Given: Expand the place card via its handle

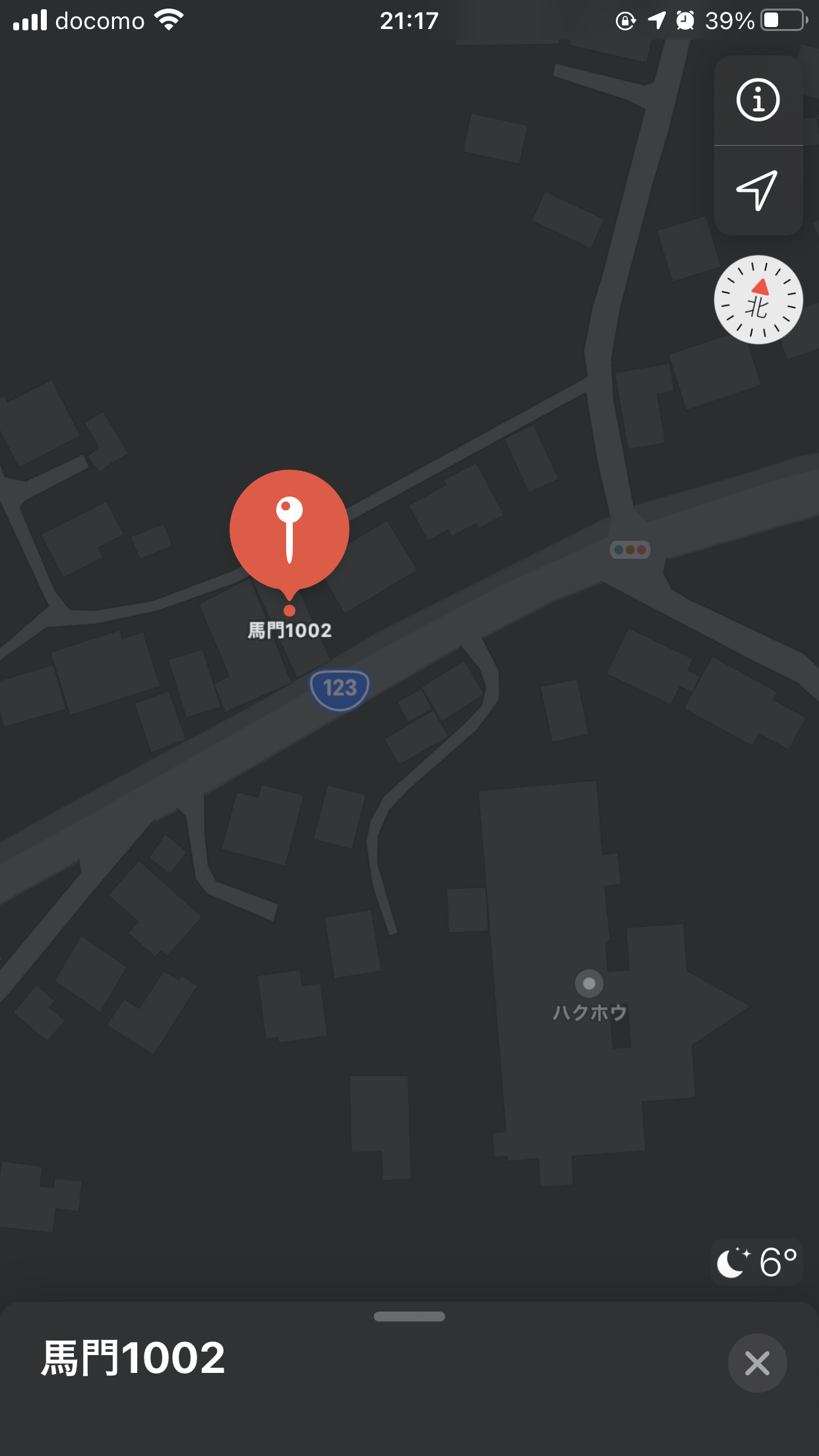Looking at the screenshot, I should point(409,1316).
